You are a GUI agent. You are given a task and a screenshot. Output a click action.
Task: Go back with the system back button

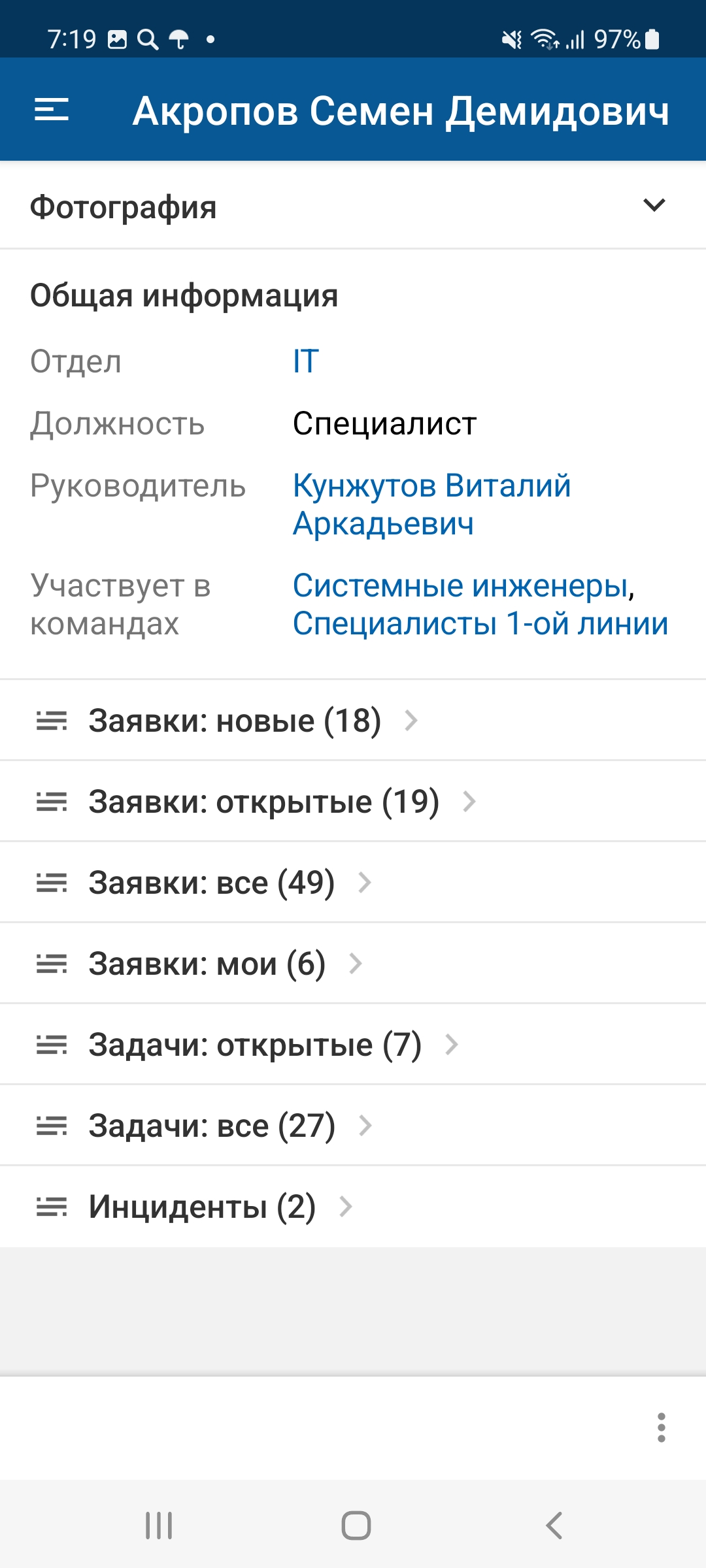(x=554, y=1526)
